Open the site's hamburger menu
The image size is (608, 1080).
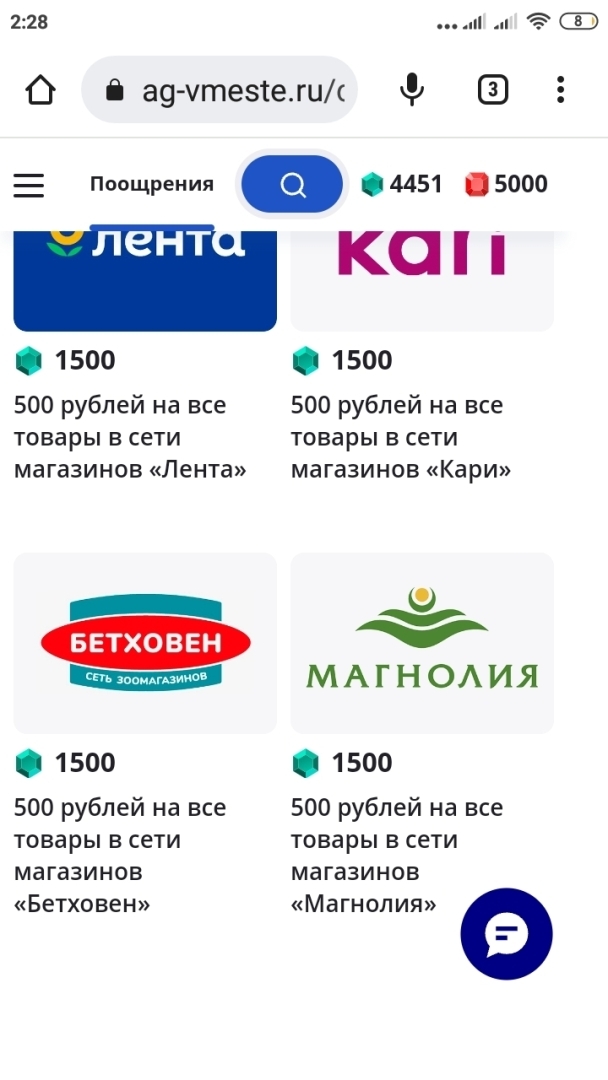point(29,185)
